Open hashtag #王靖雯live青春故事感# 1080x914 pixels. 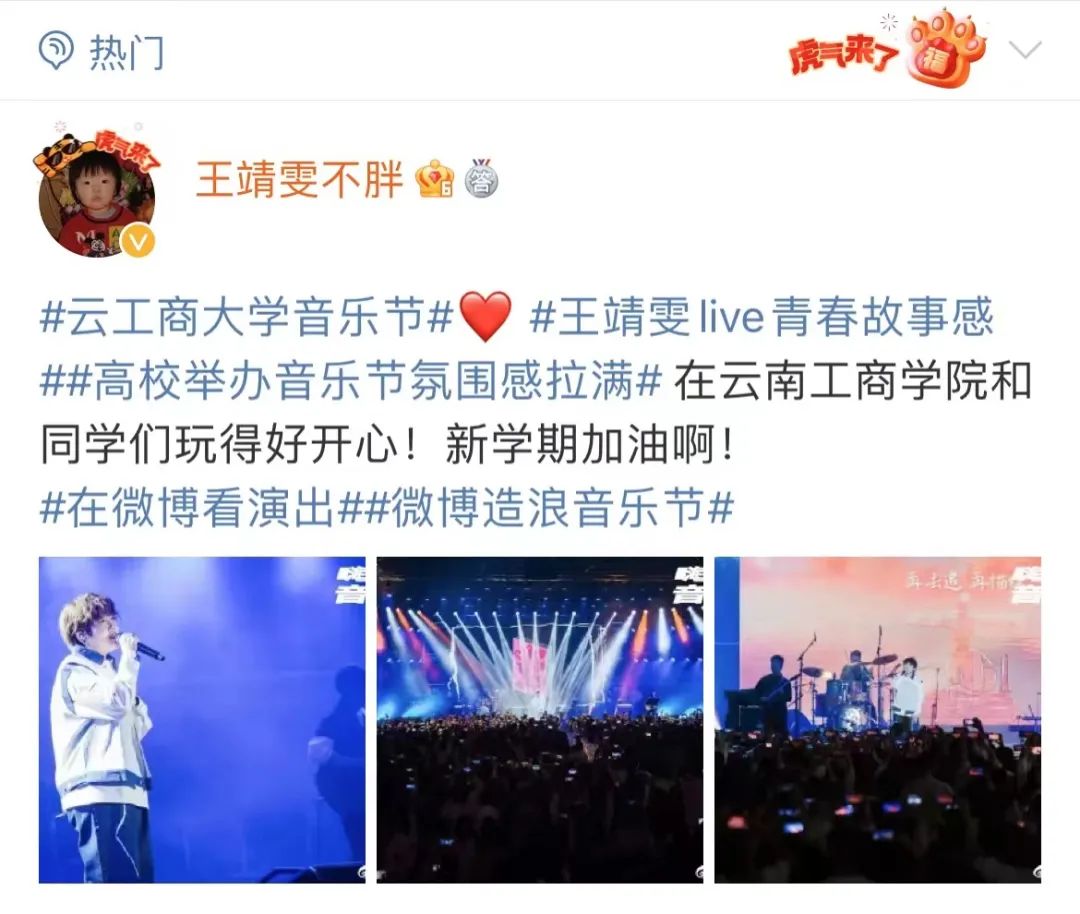(761, 319)
